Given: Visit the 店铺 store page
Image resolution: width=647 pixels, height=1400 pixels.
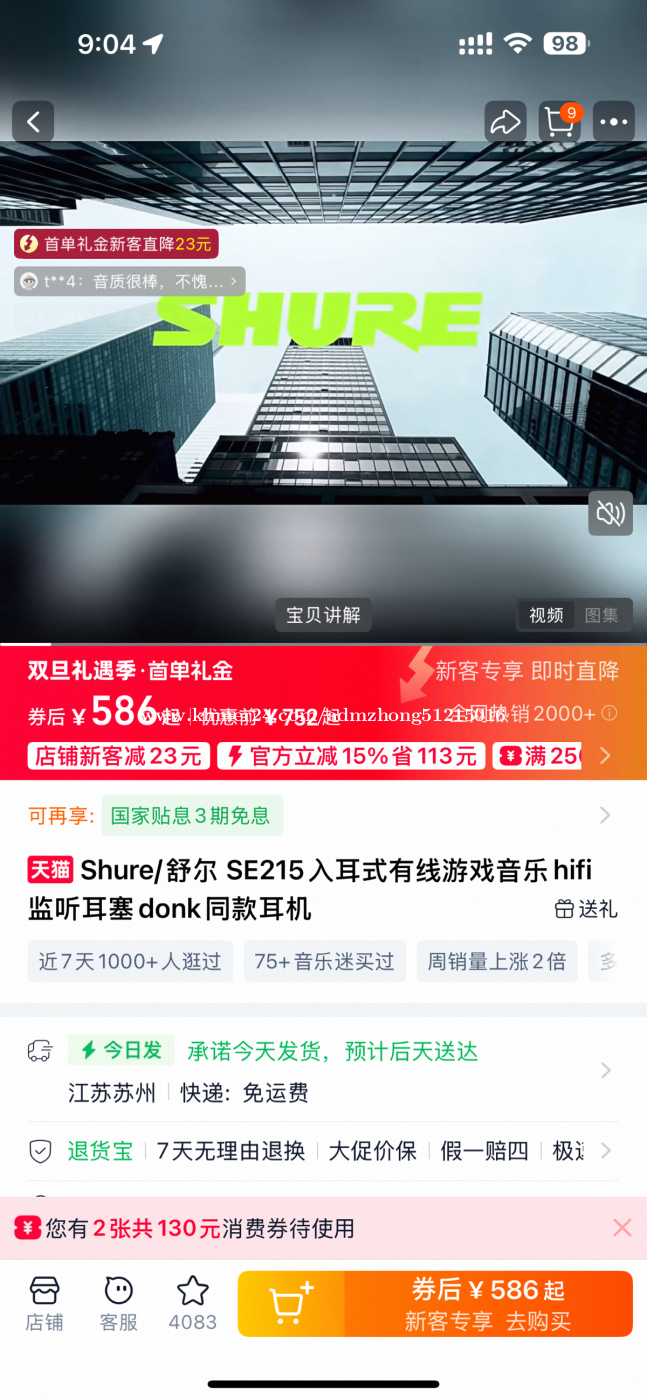Looking at the screenshot, I should pyautogui.click(x=44, y=1304).
